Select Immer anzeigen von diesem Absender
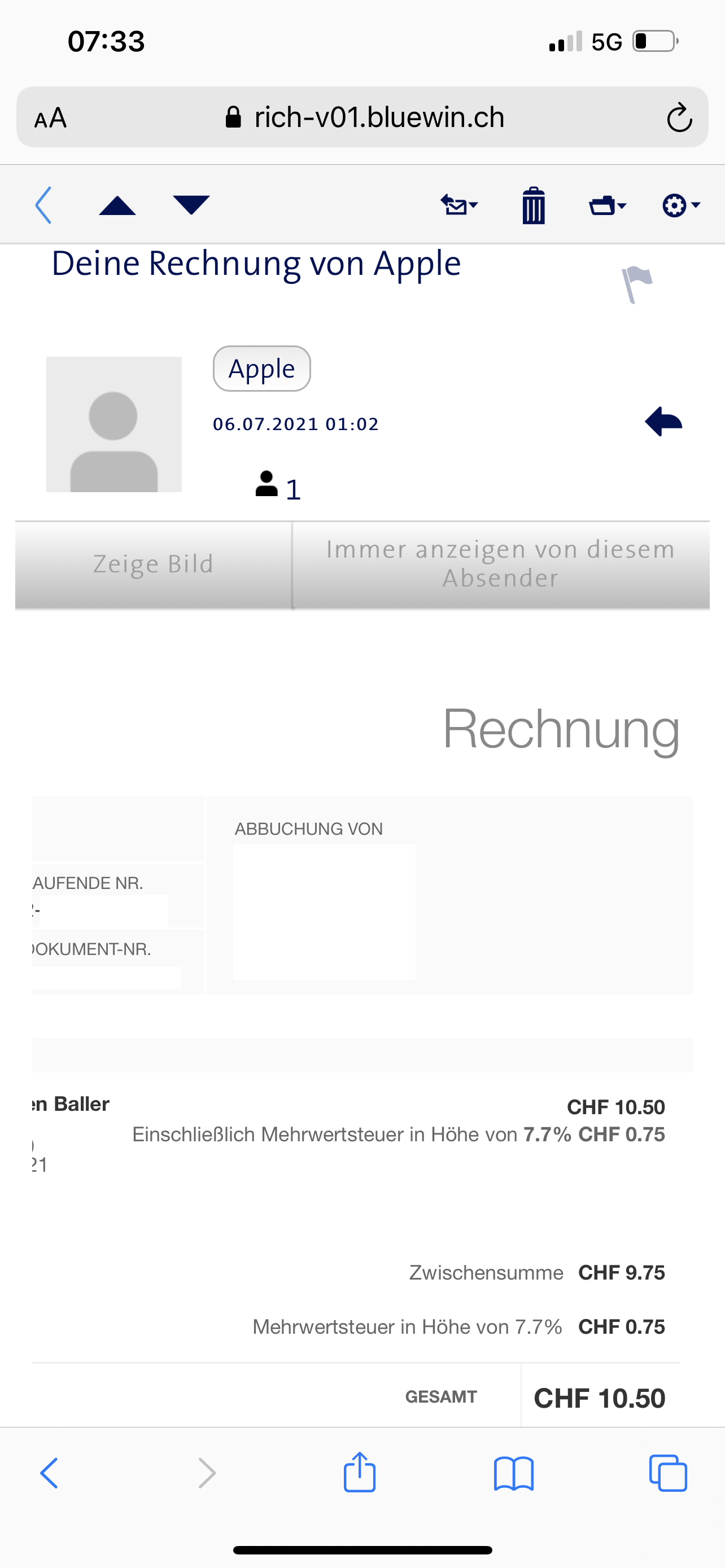This screenshot has width=725, height=1568. (500, 564)
